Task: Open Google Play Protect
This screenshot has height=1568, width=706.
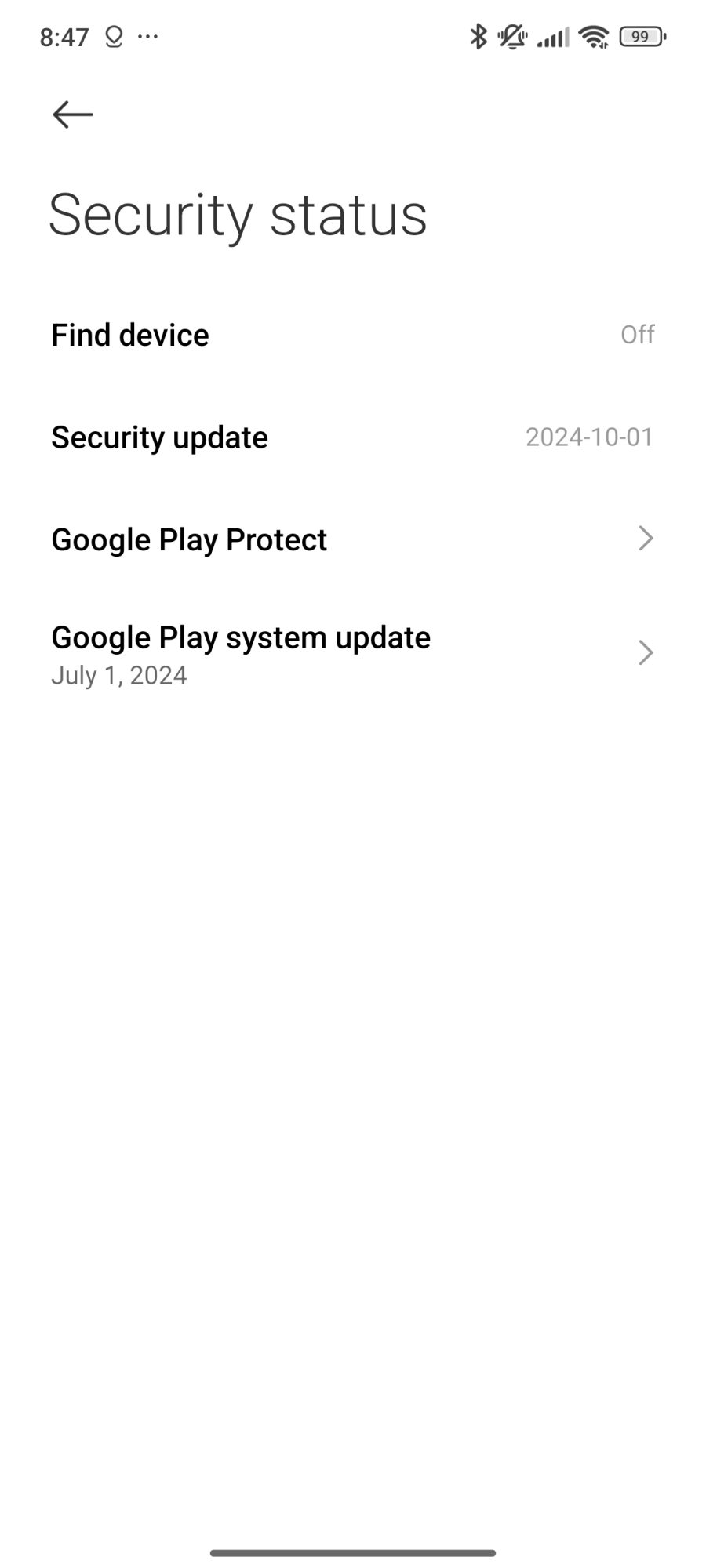Action: pos(353,539)
